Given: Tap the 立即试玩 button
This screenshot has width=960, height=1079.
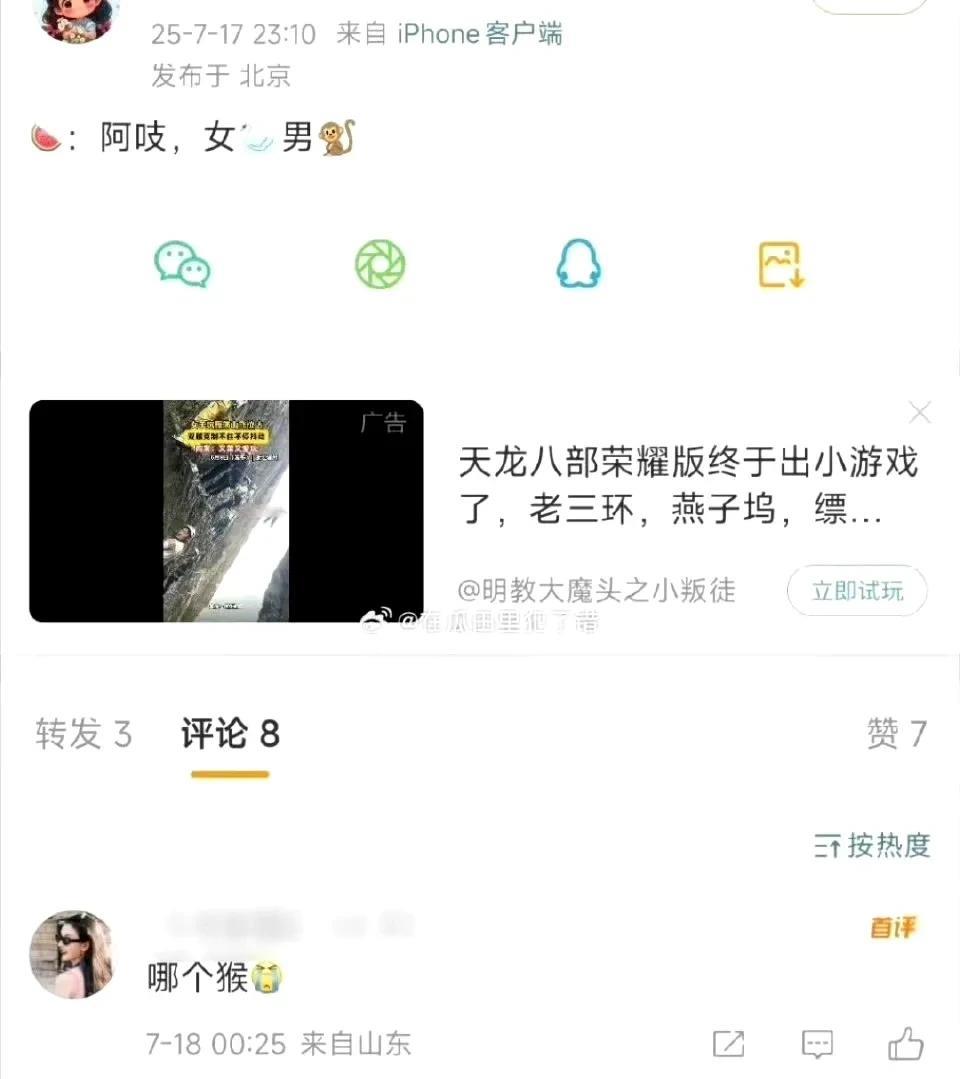Looking at the screenshot, I should (x=856, y=591).
